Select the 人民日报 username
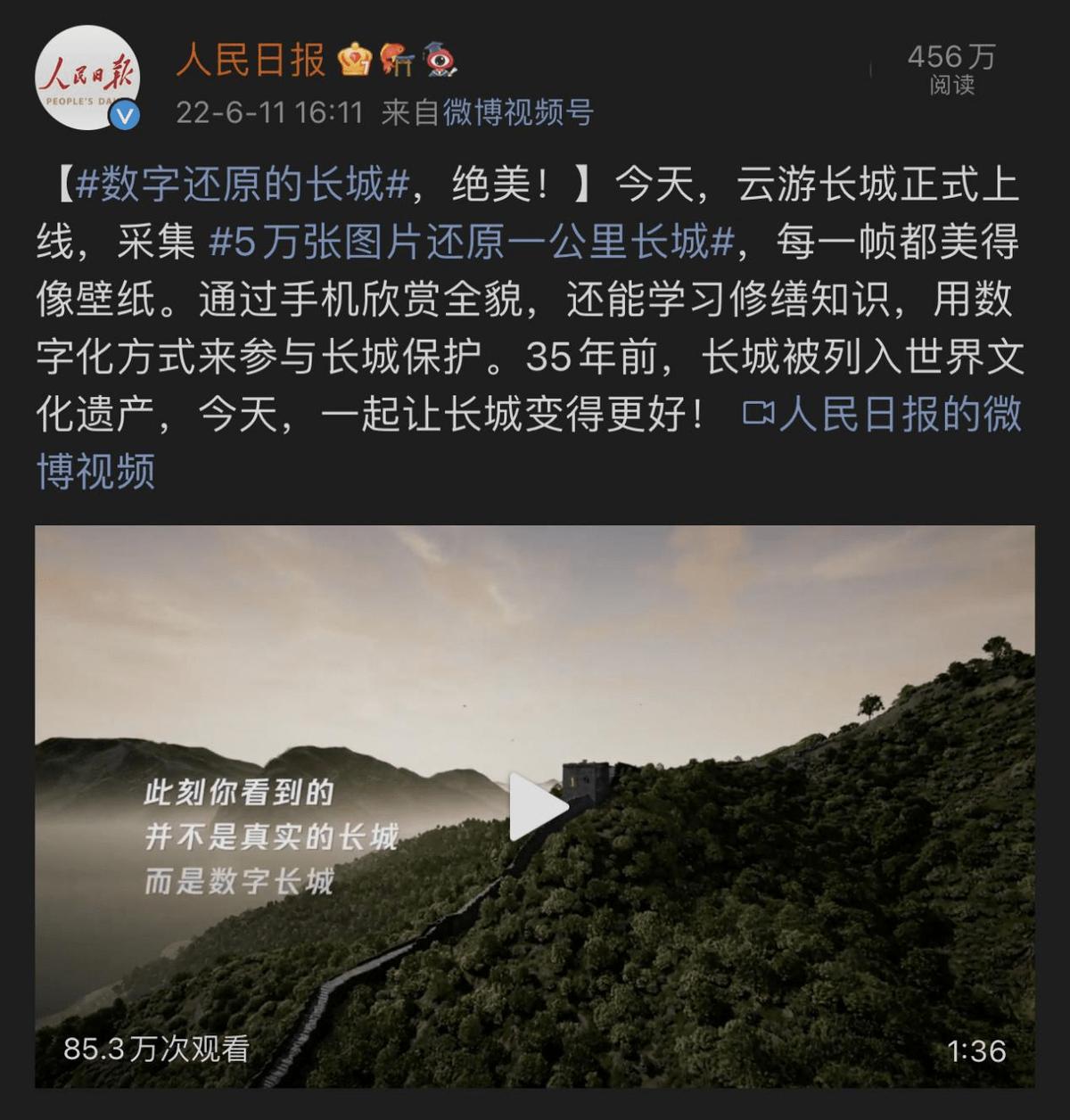Screen dimensions: 1070x1120 pos(250,62)
